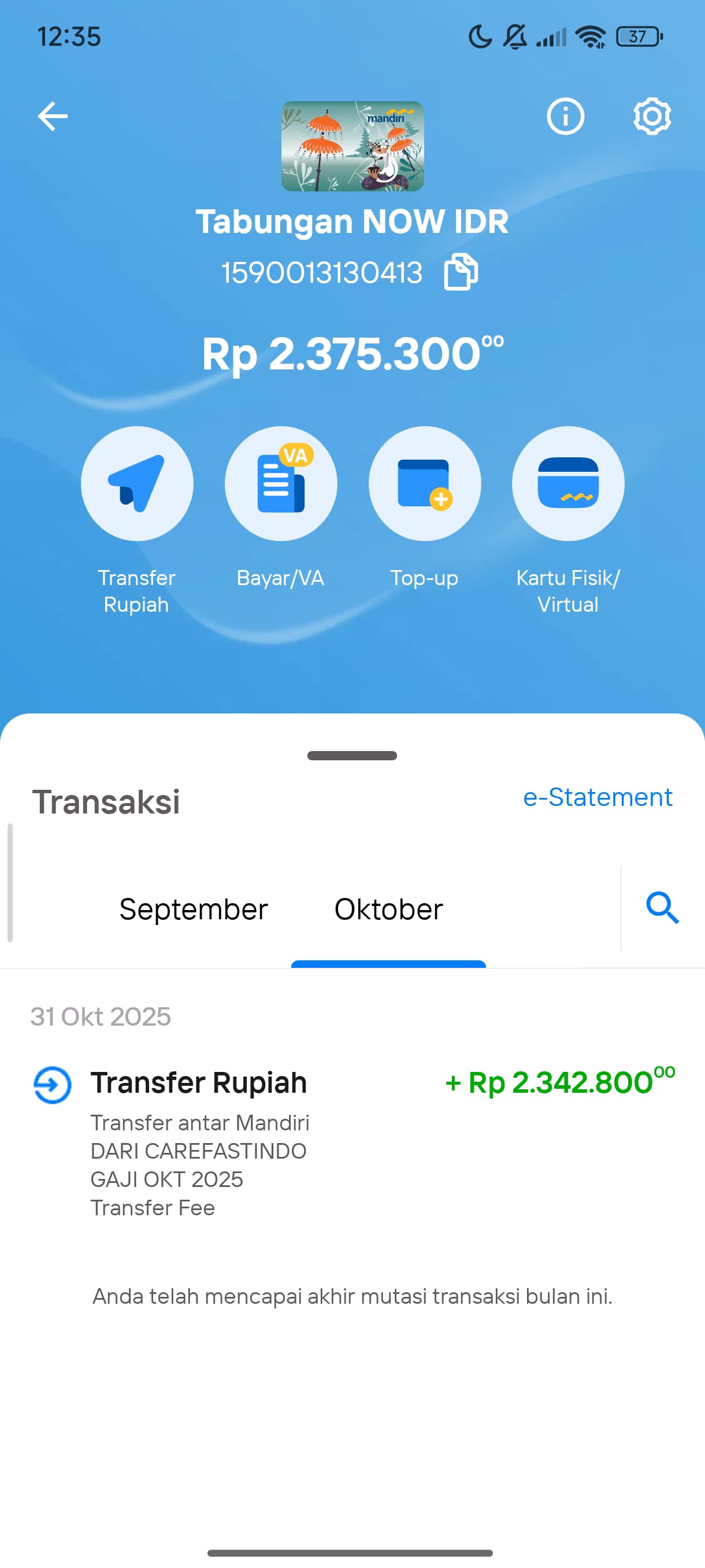The height and width of the screenshot is (1568, 705).
Task: Go back using the arrow icon
Action: point(53,116)
